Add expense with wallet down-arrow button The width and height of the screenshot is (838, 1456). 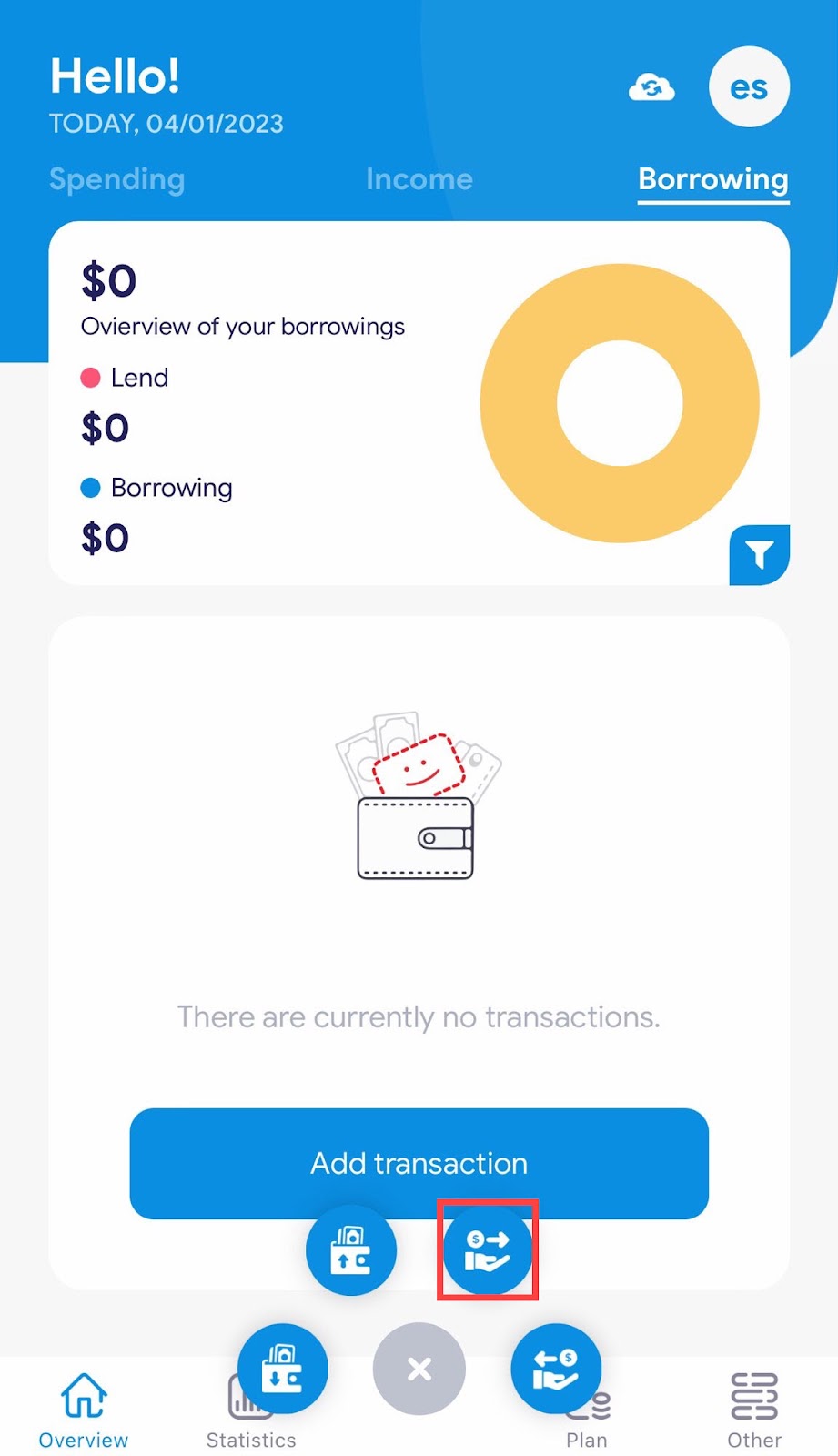pyautogui.click(x=282, y=1368)
